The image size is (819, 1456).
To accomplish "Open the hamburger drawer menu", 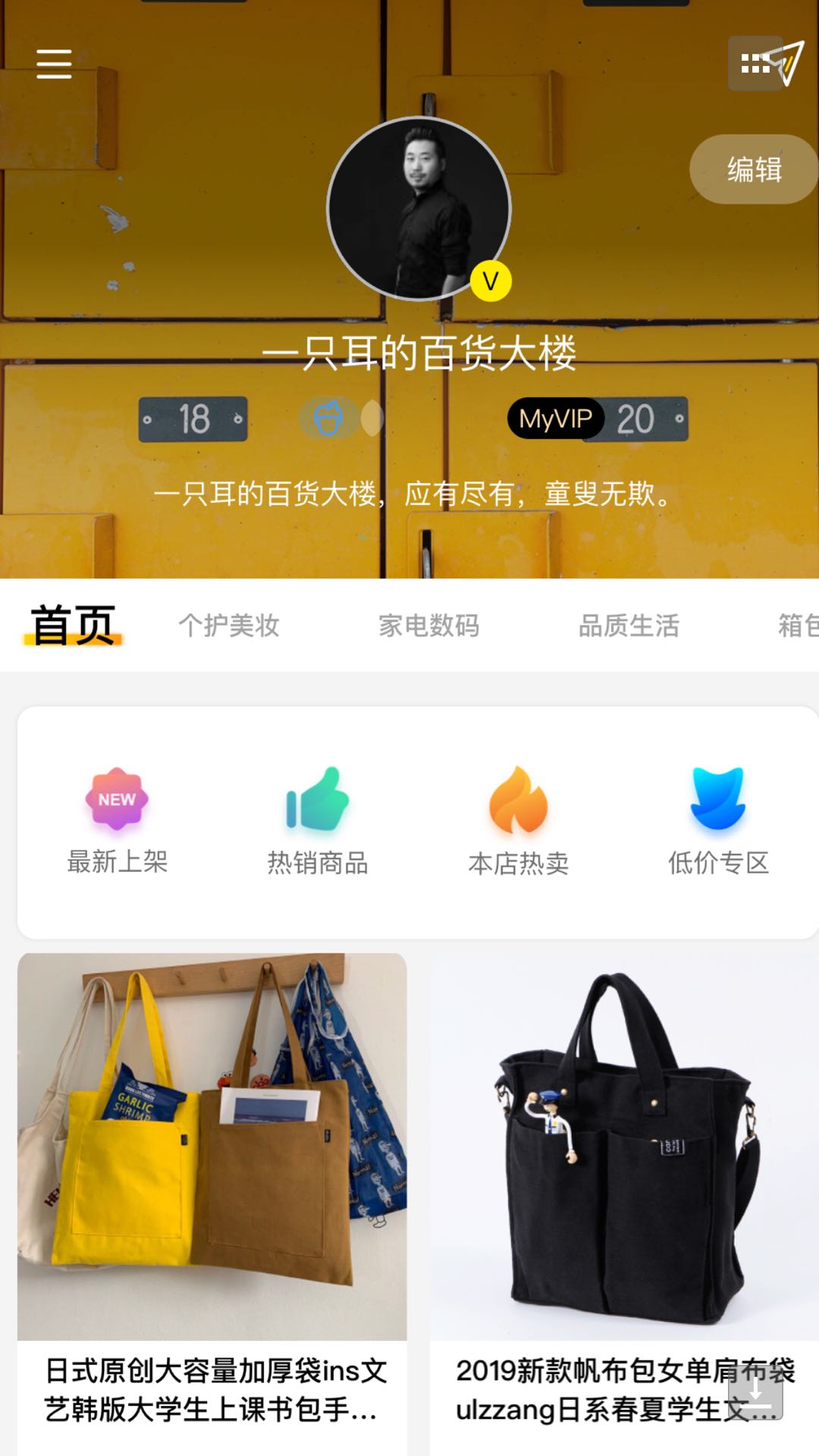I will pyautogui.click(x=54, y=64).
